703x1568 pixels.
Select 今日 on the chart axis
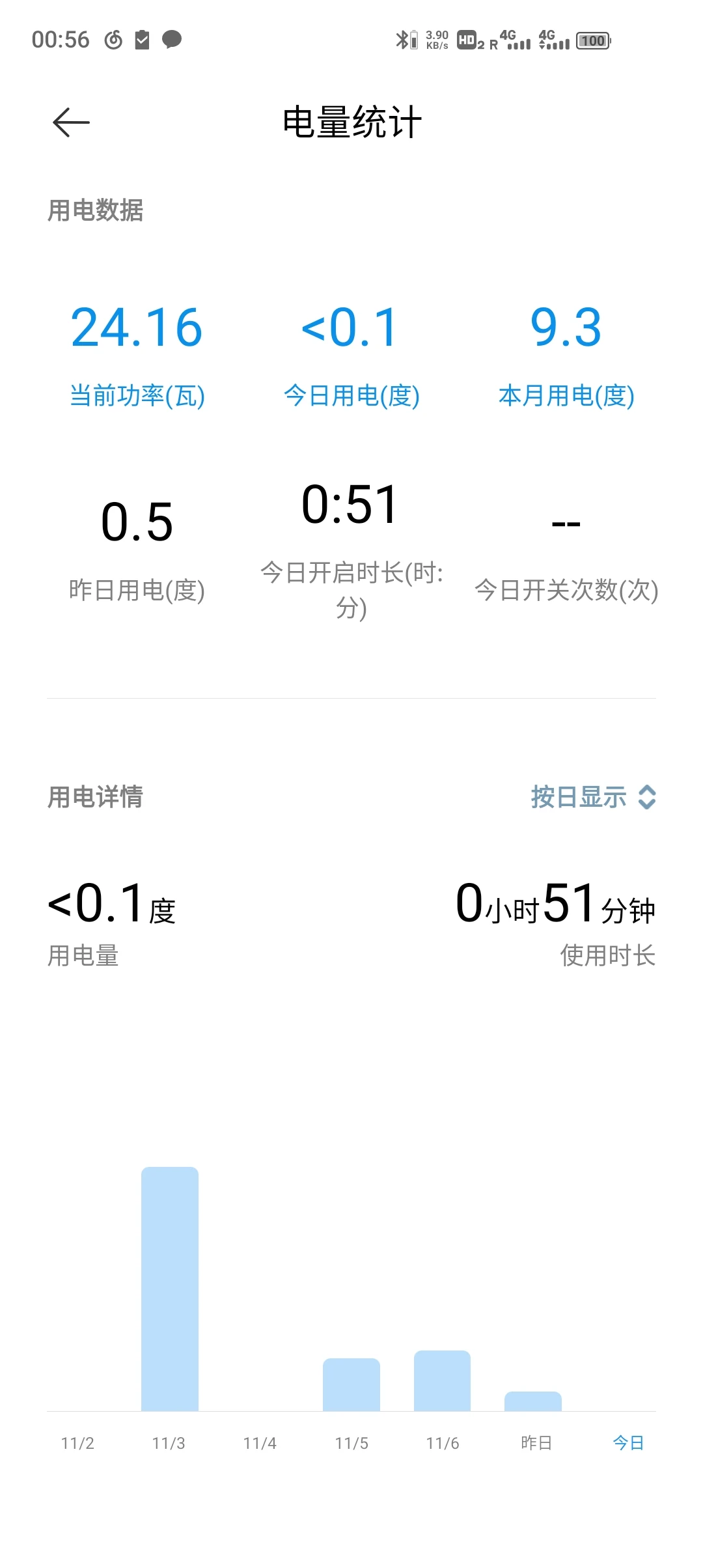click(628, 1443)
